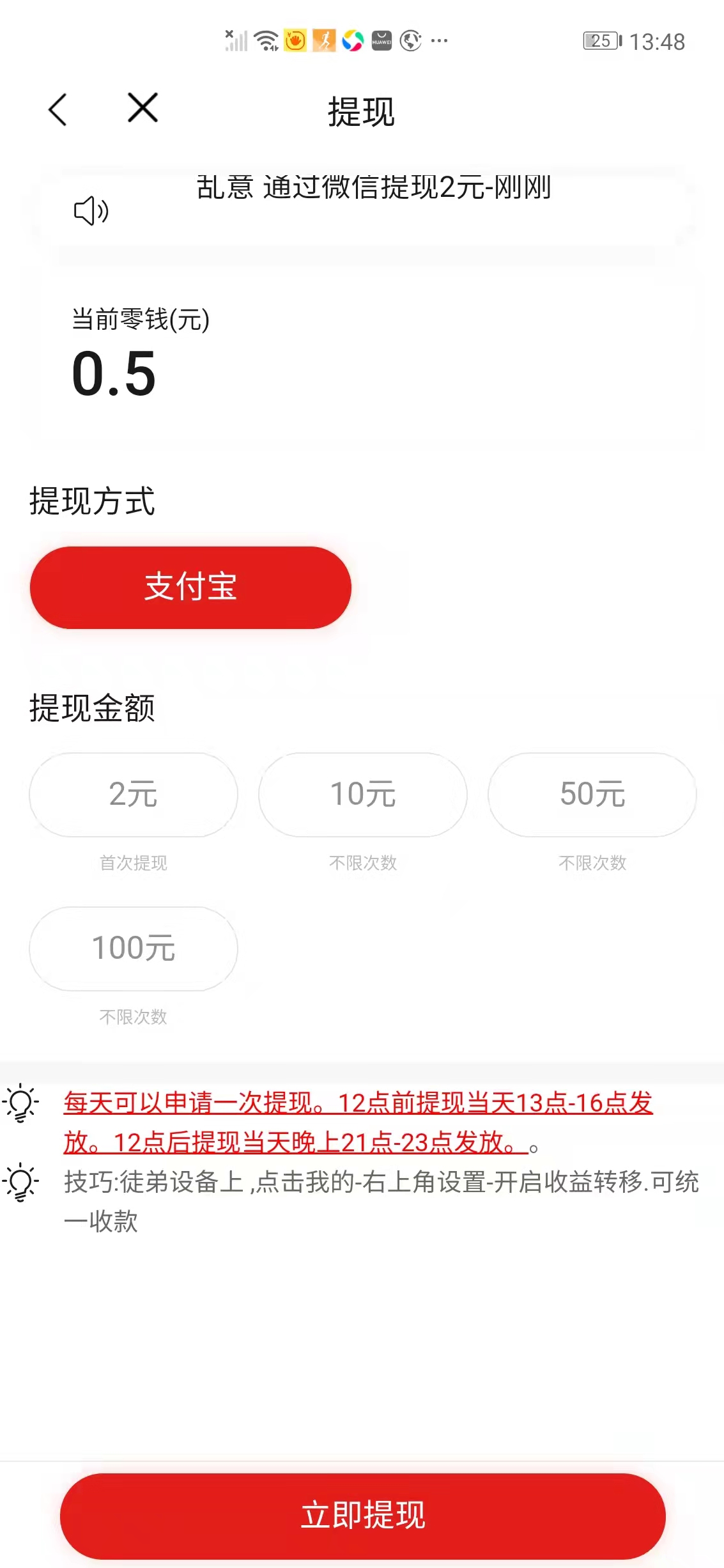Select the 100元 withdrawal amount
The width and height of the screenshot is (724, 1568).
pos(132,949)
